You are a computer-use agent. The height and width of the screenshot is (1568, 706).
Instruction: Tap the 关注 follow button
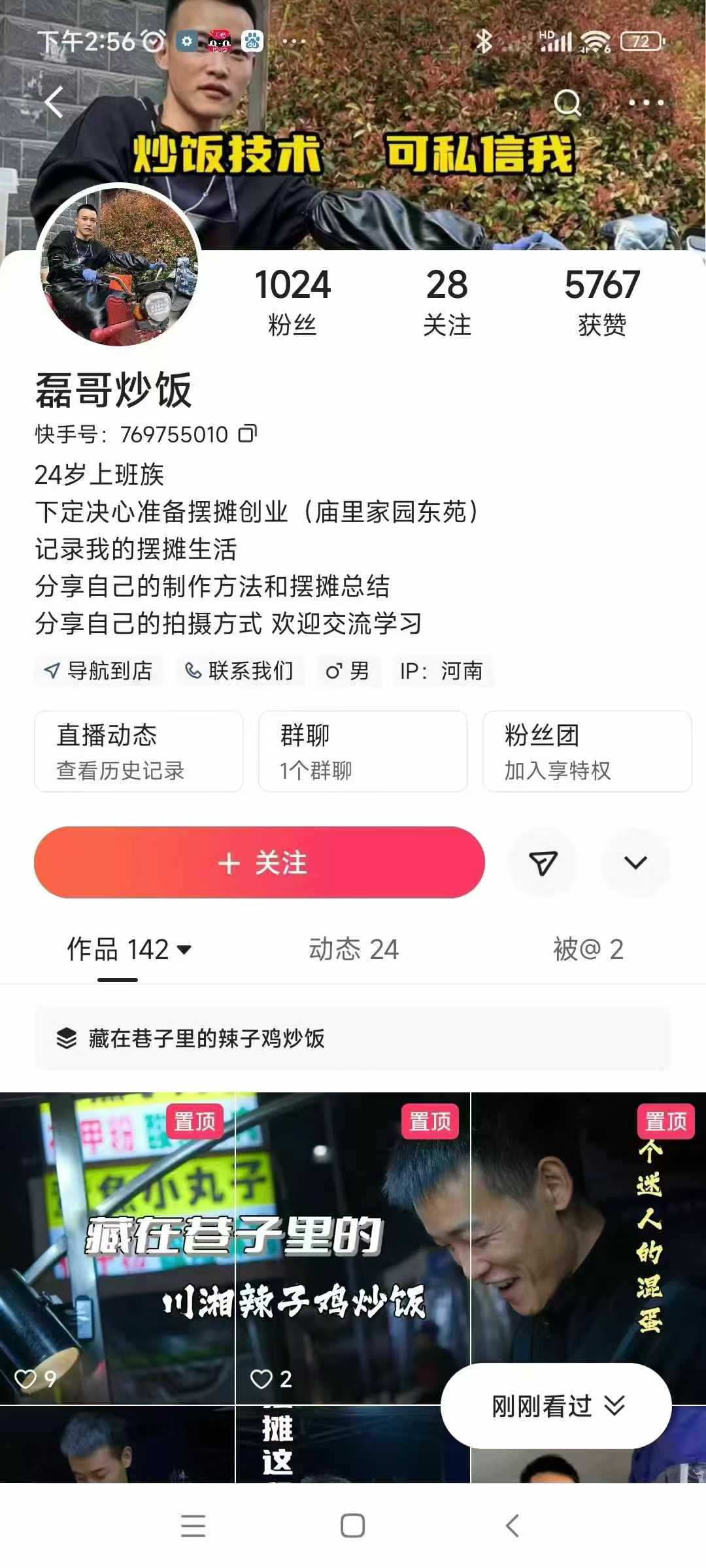coord(259,863)
